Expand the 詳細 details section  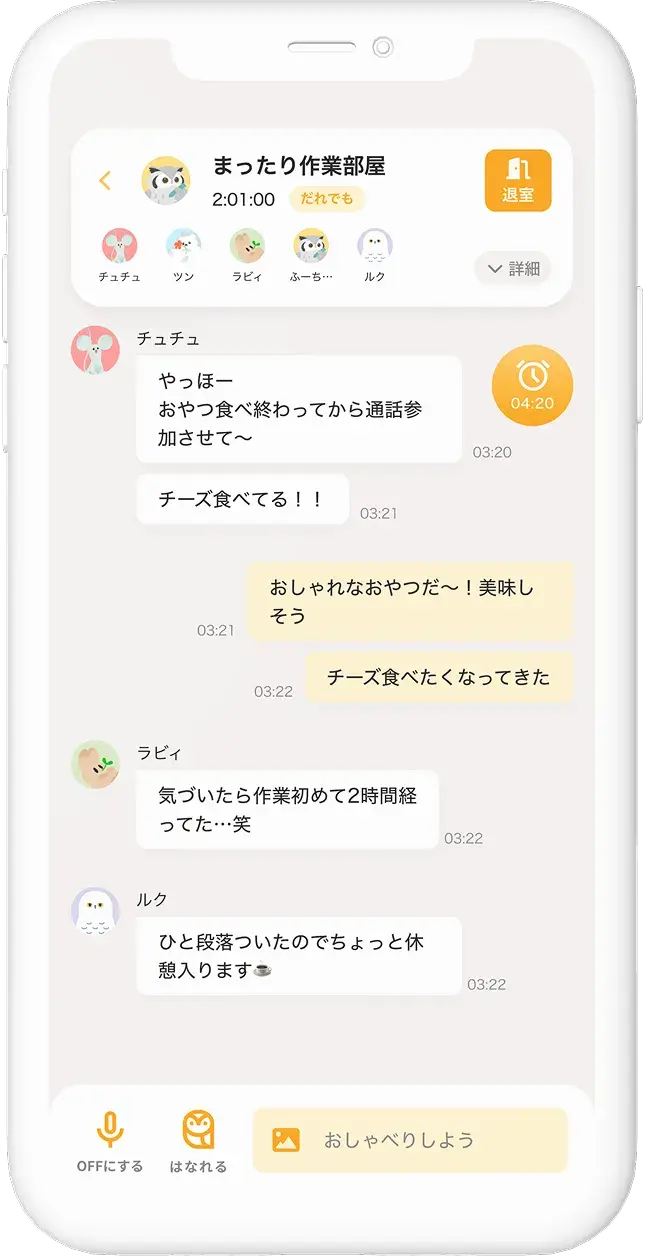click(512, 268)
